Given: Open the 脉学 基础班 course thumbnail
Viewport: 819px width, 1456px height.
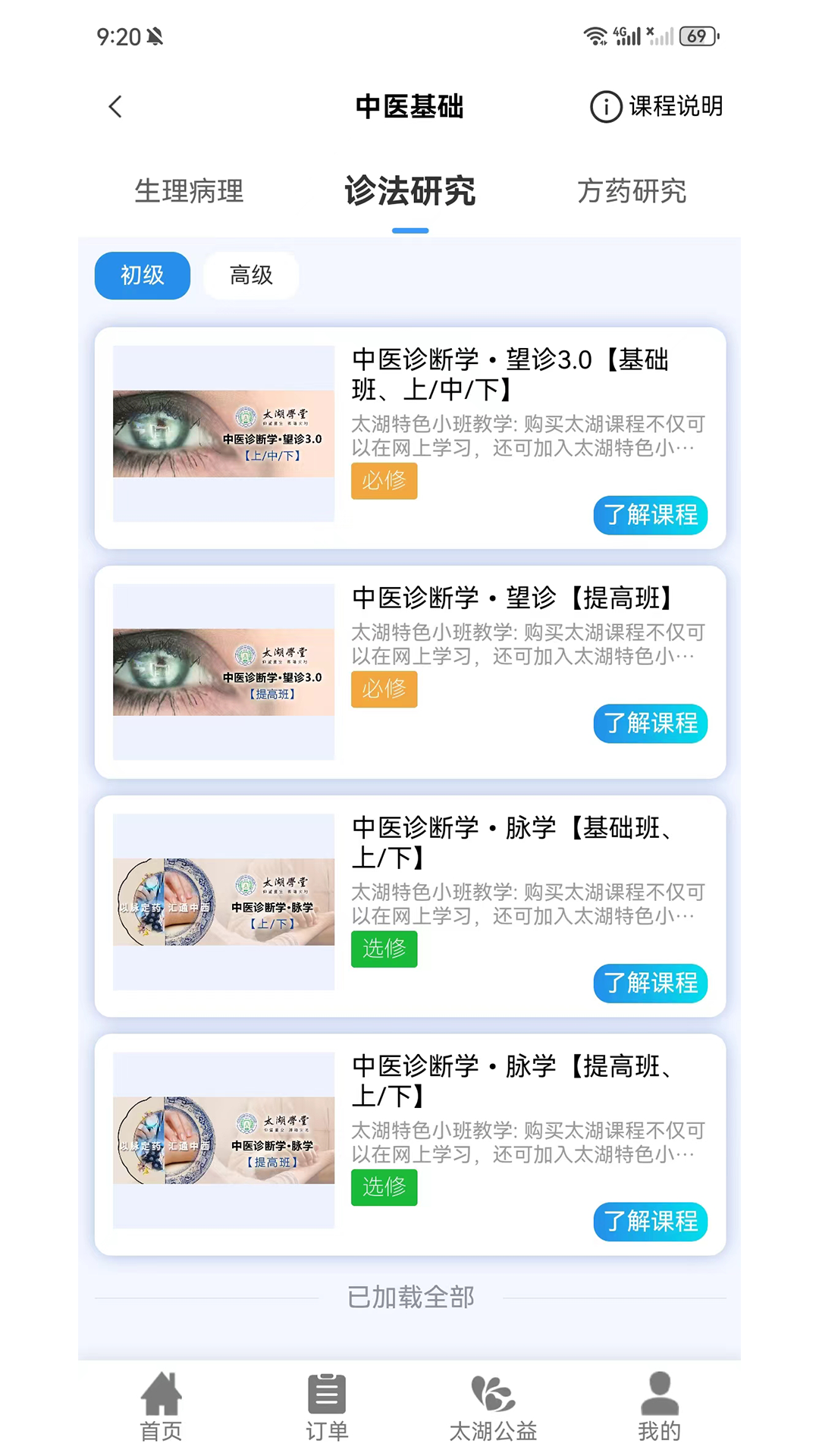Looking at the screenshot, I should click(224, 902).
